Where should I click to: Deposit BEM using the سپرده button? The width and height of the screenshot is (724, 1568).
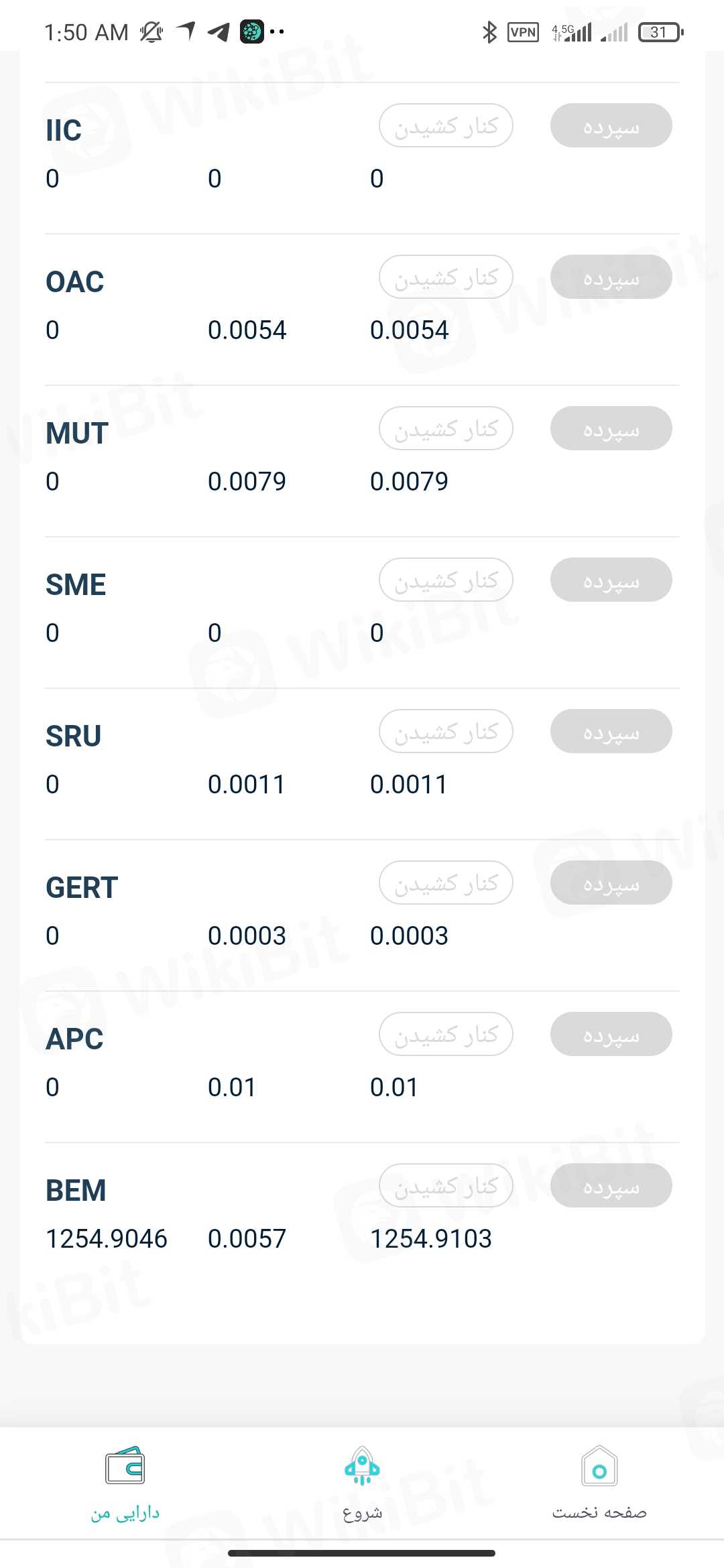pos(611,1185)
